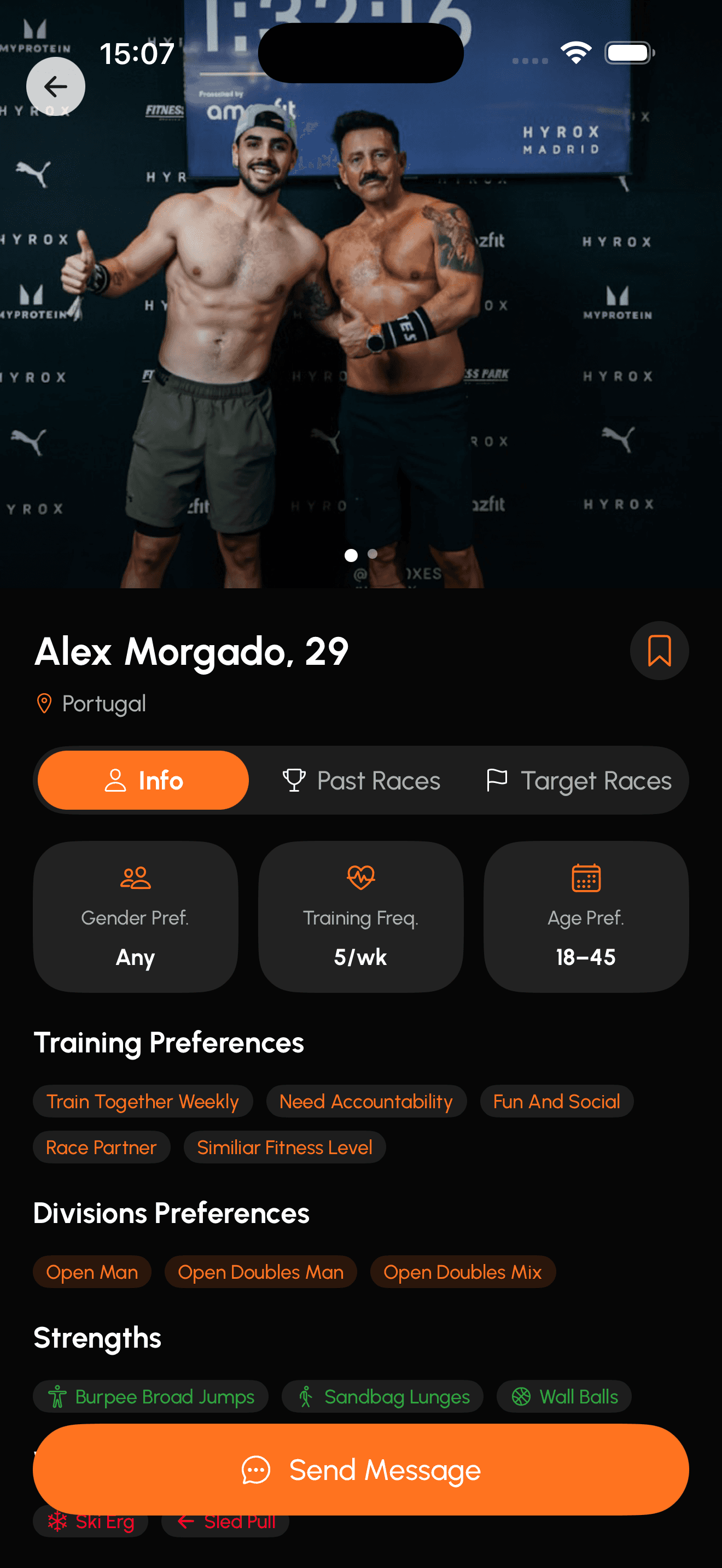Tap the Burpee Broad Jumps figure icon
Screen dimensions: 722x1568
[59, 1396]
